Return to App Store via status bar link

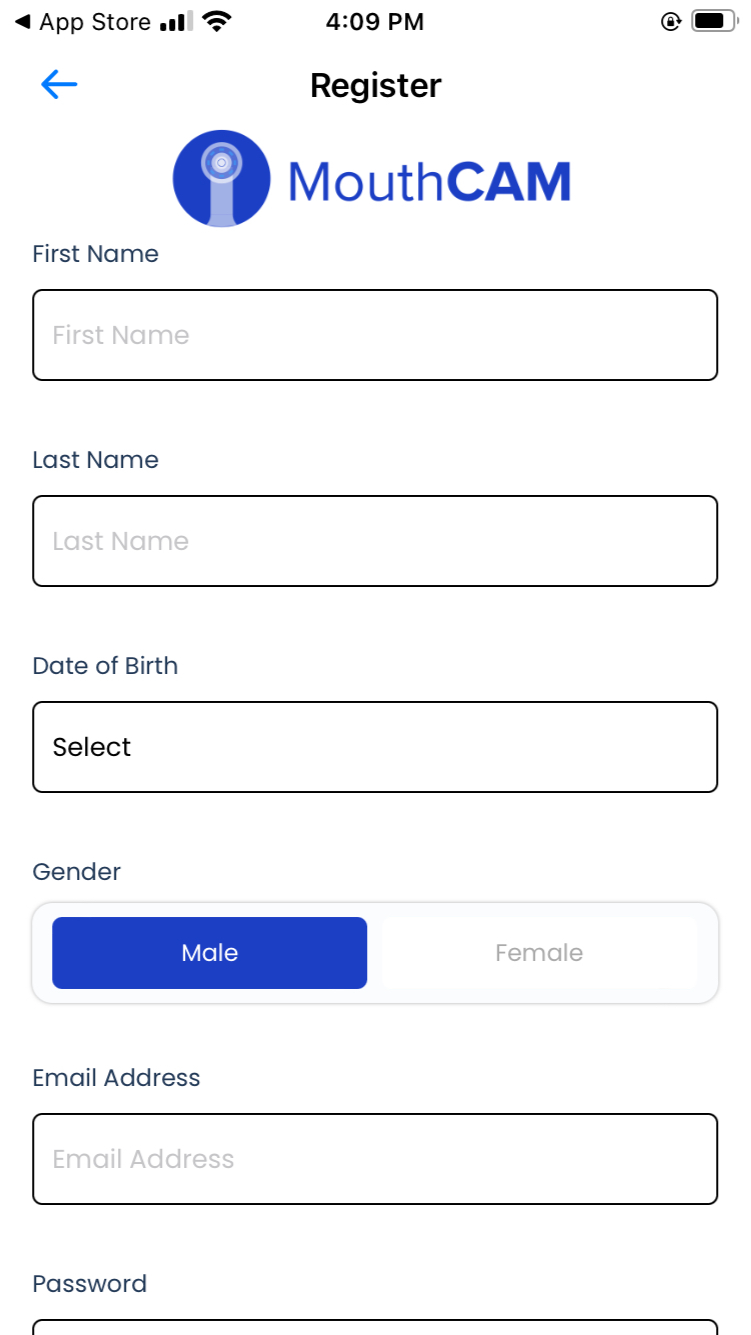coord(83,21)
